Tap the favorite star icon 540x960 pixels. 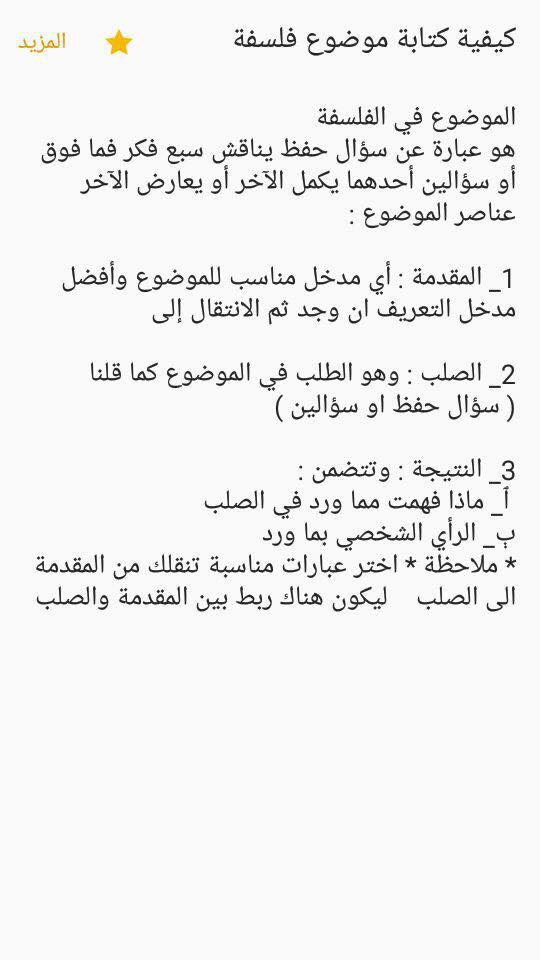(x=119, y=42)
